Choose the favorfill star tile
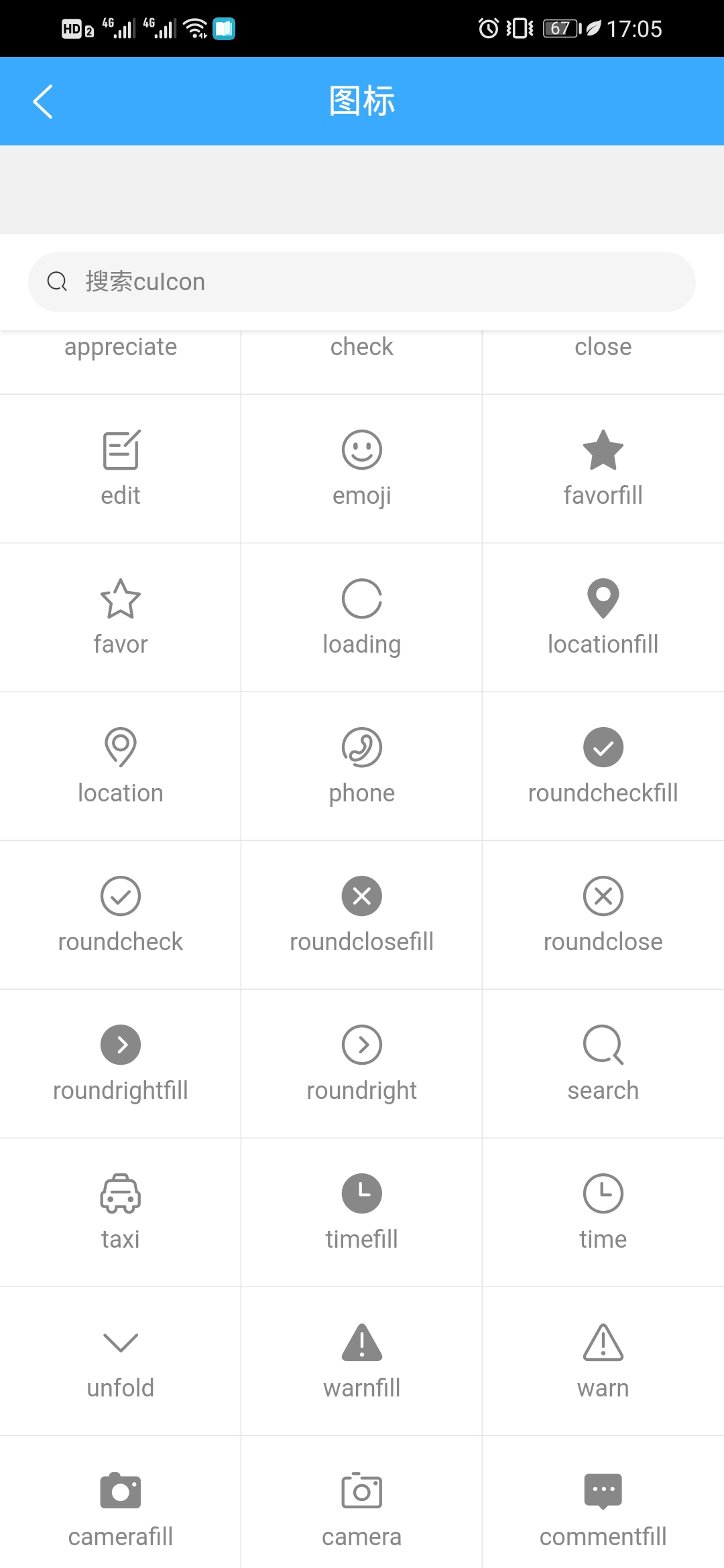724x1568 pixels. pyautogui.click(x=603, y=468)
